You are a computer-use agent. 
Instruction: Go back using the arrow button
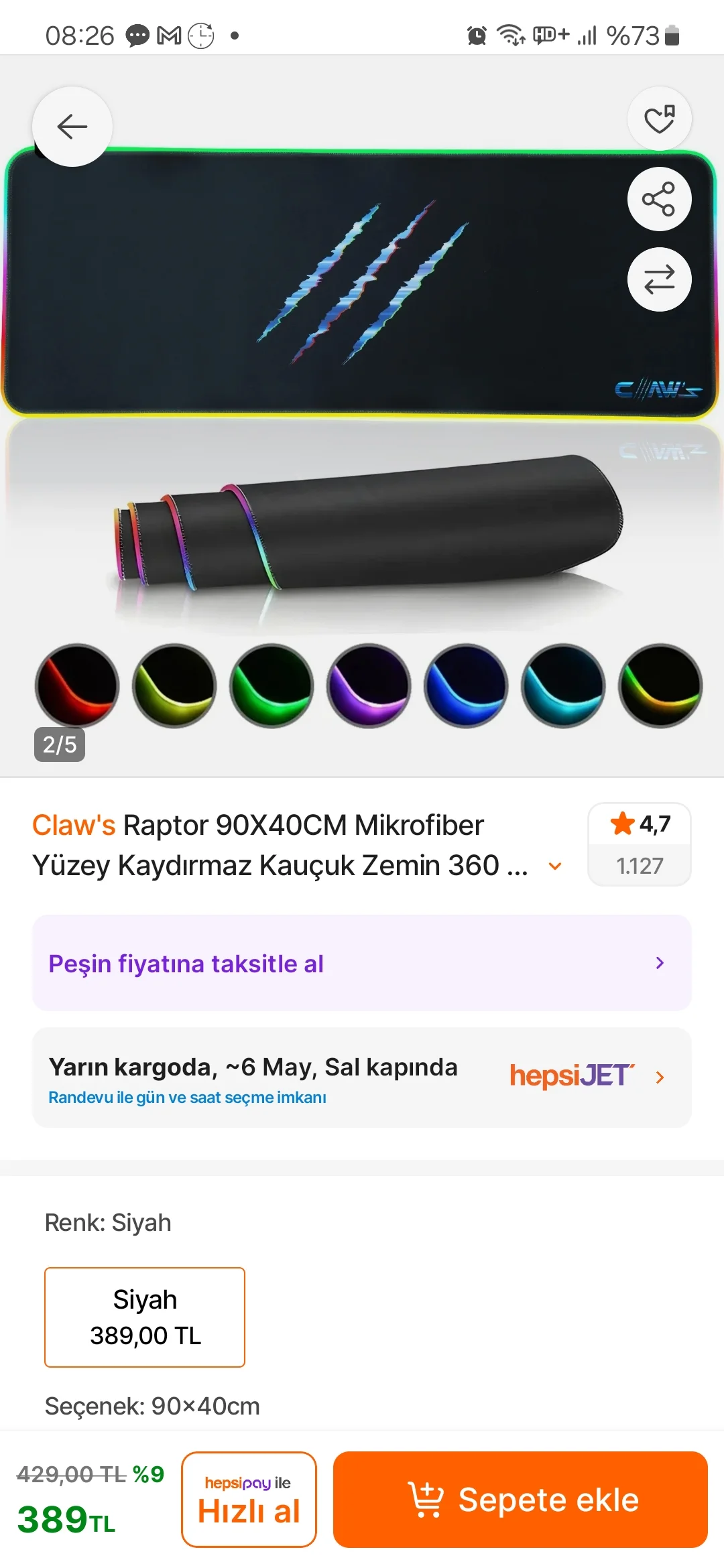72,127
